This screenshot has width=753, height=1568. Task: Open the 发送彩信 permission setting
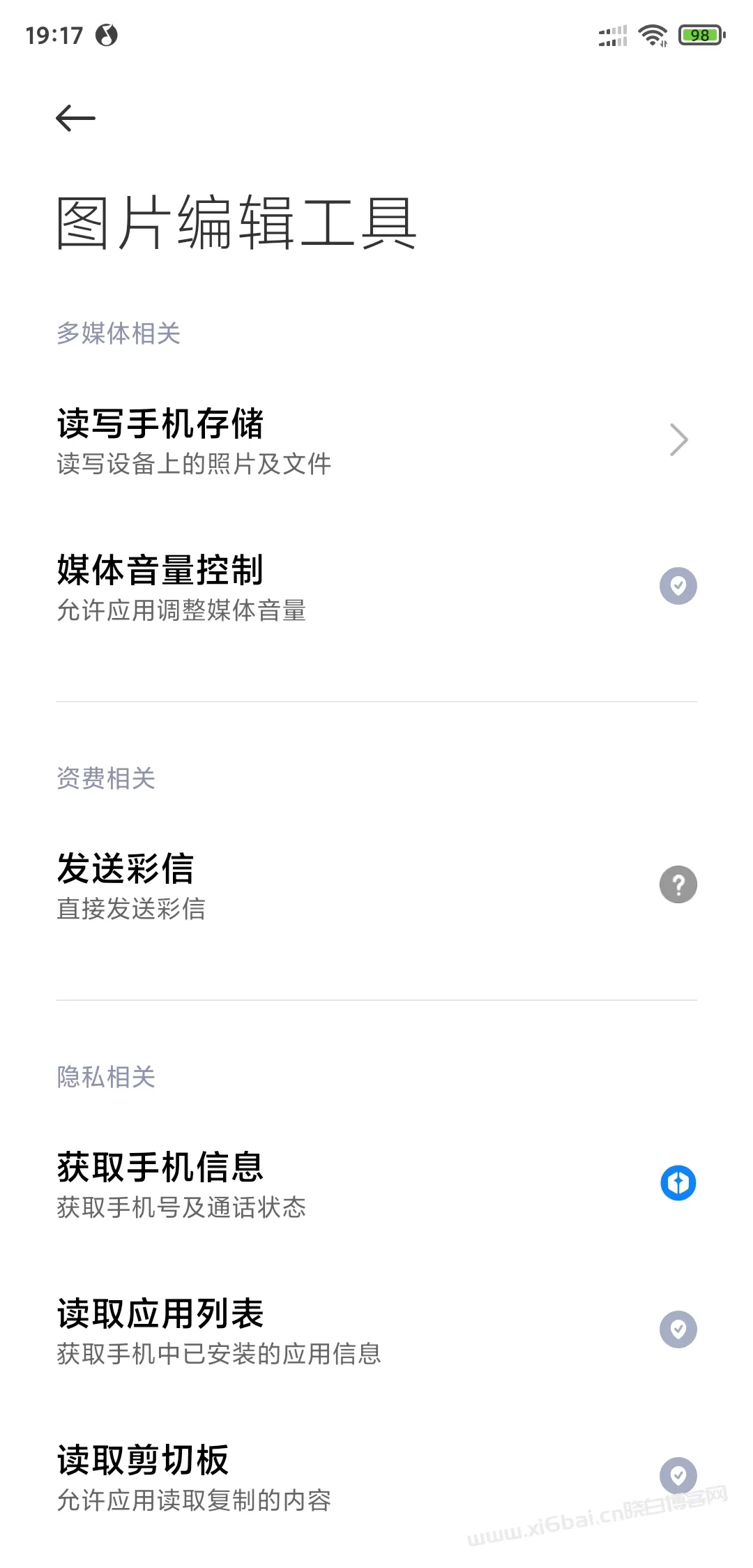click(x=376, y=884)
